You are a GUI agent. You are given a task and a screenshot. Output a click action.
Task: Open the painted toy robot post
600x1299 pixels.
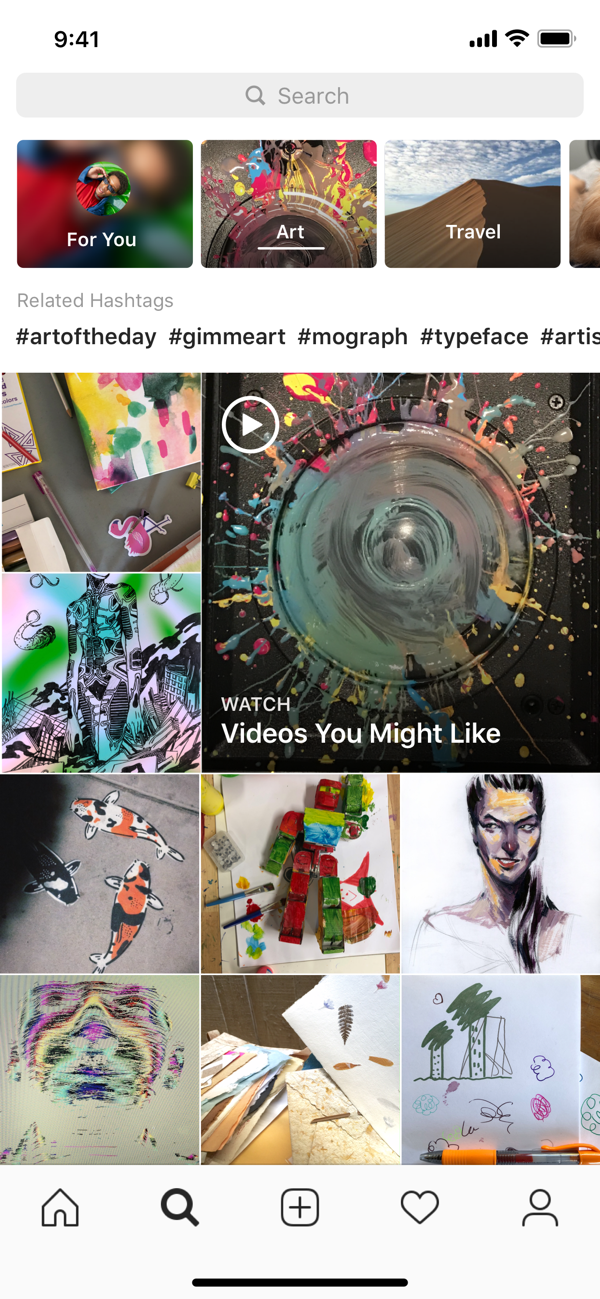(300, 873)
